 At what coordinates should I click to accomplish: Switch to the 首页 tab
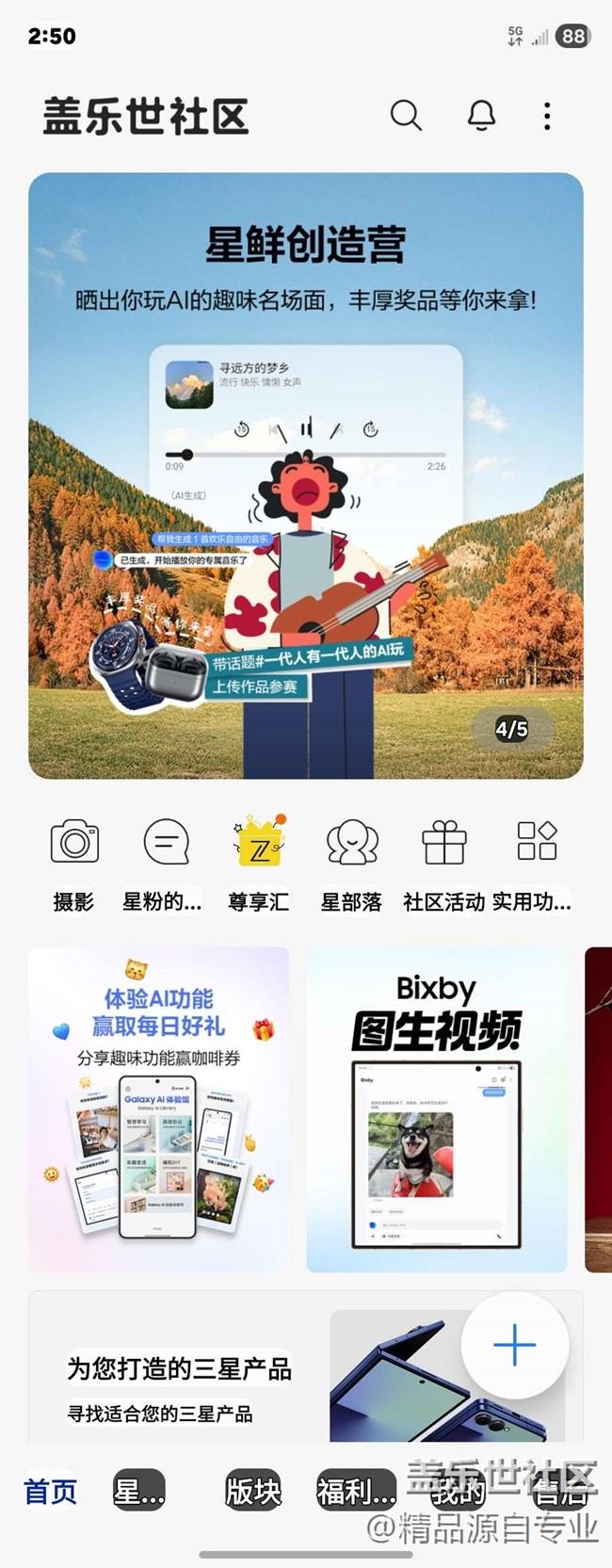pos(50,1492)
